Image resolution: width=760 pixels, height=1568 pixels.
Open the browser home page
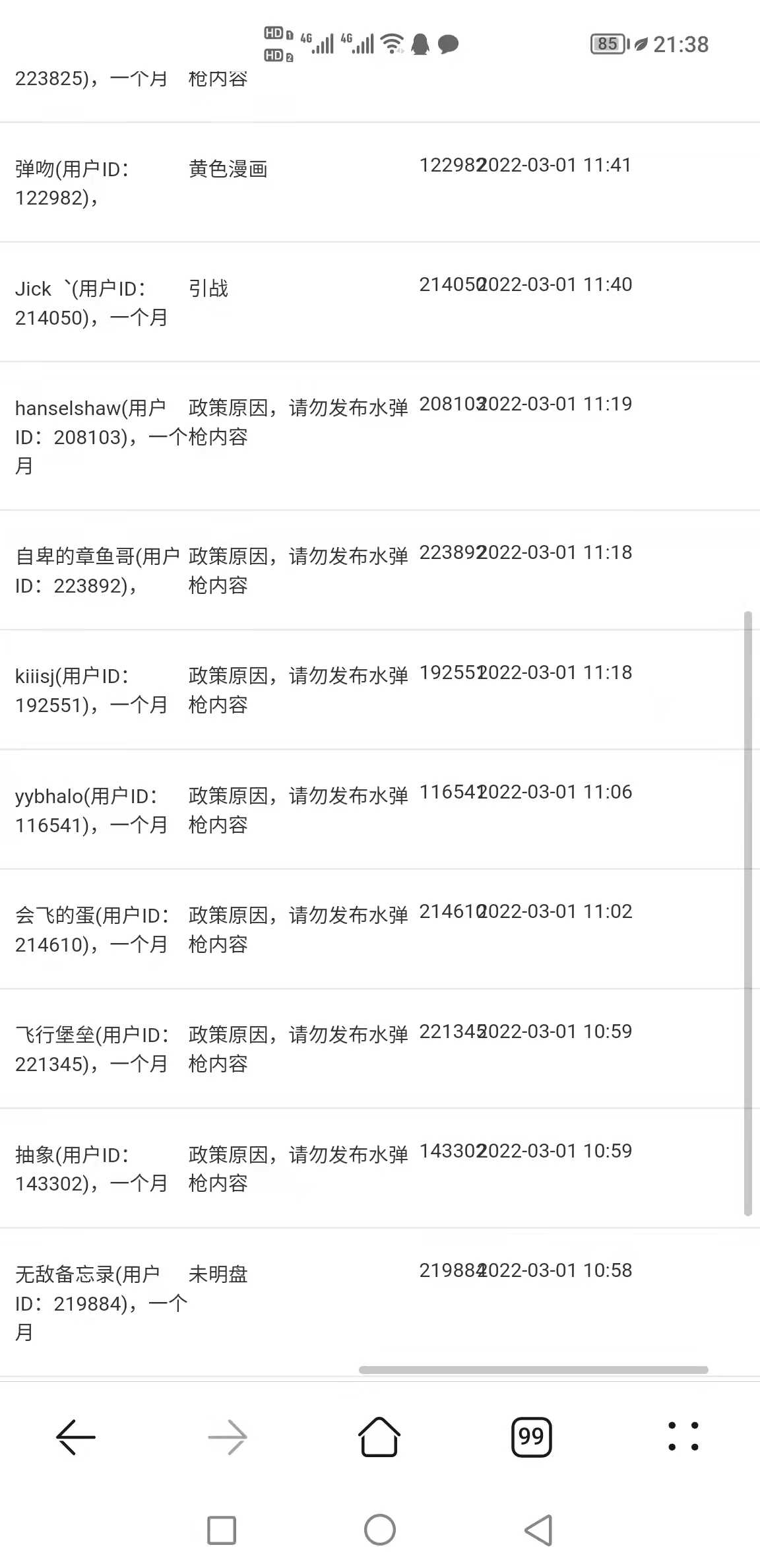coord(379,1437)
